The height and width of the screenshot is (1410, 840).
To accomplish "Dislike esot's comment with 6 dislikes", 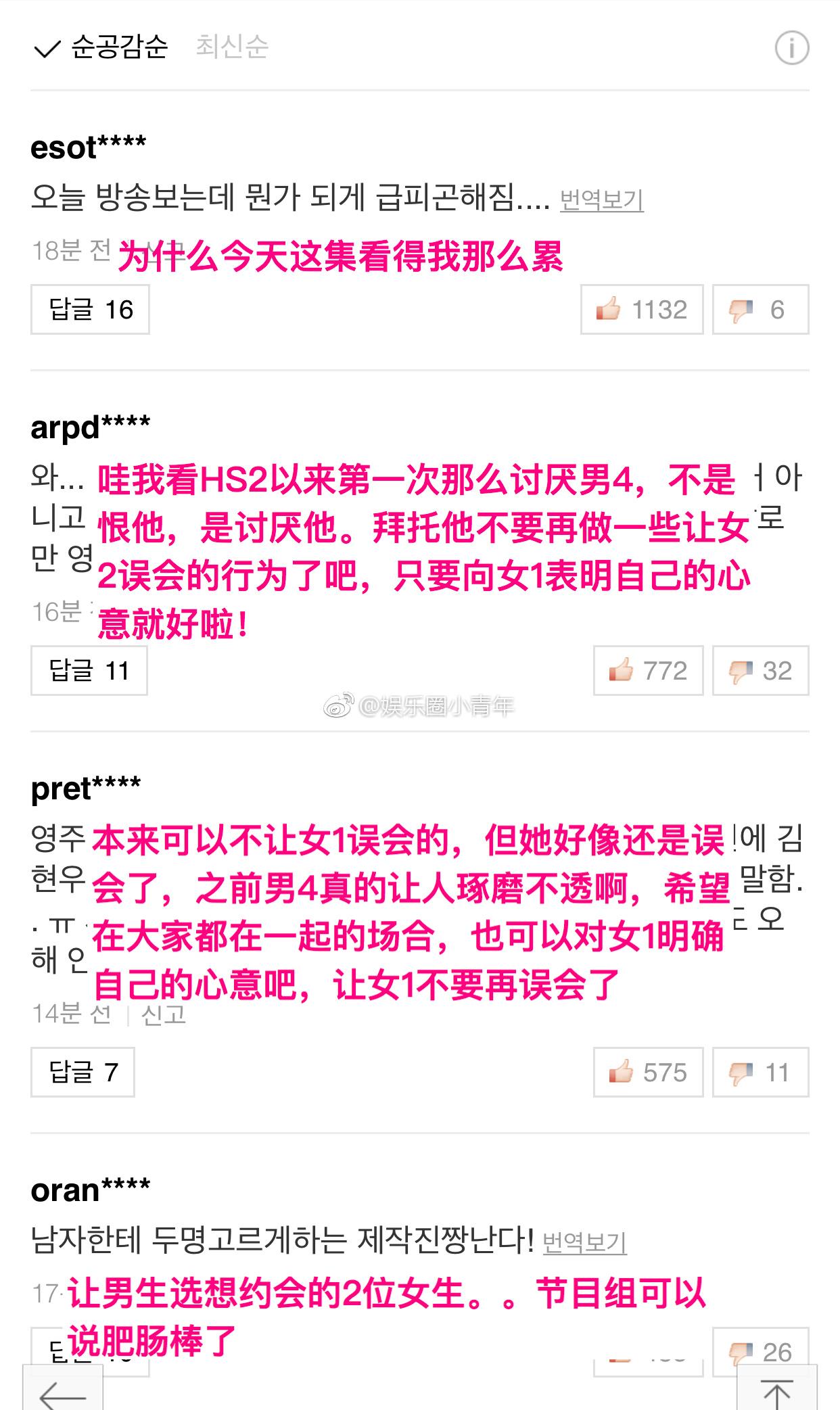I will coord(760,310).
